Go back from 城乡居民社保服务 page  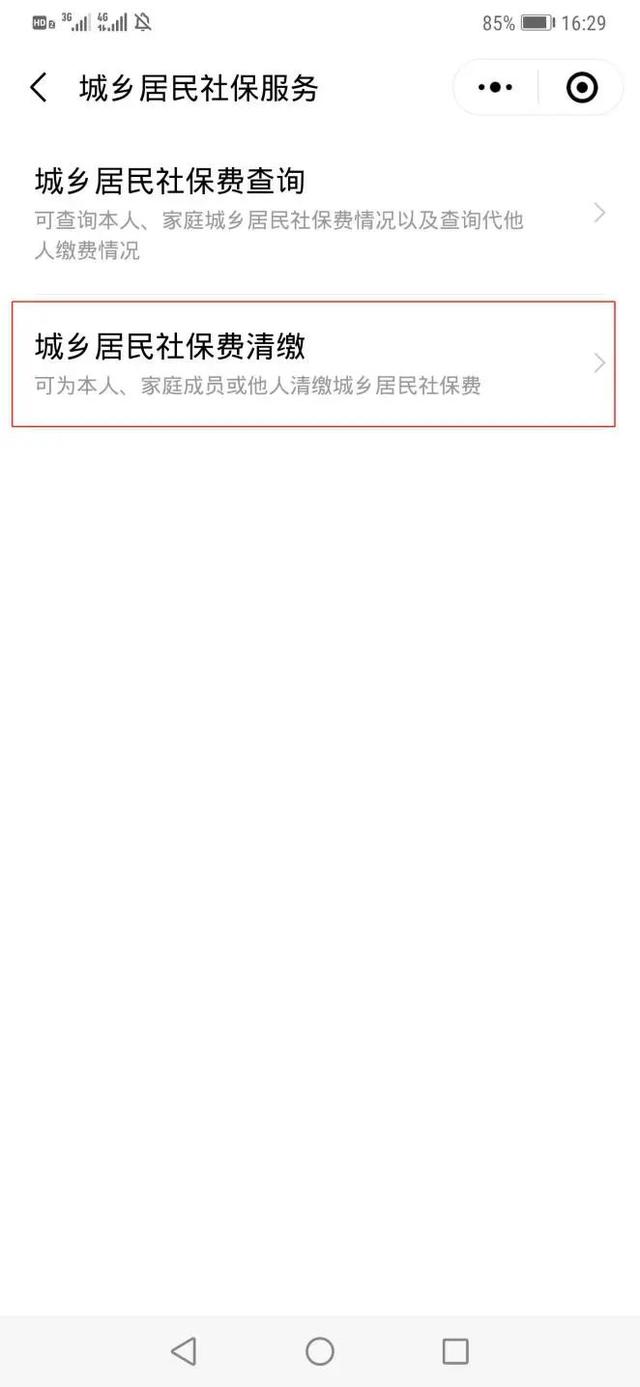tap(38, 88)
